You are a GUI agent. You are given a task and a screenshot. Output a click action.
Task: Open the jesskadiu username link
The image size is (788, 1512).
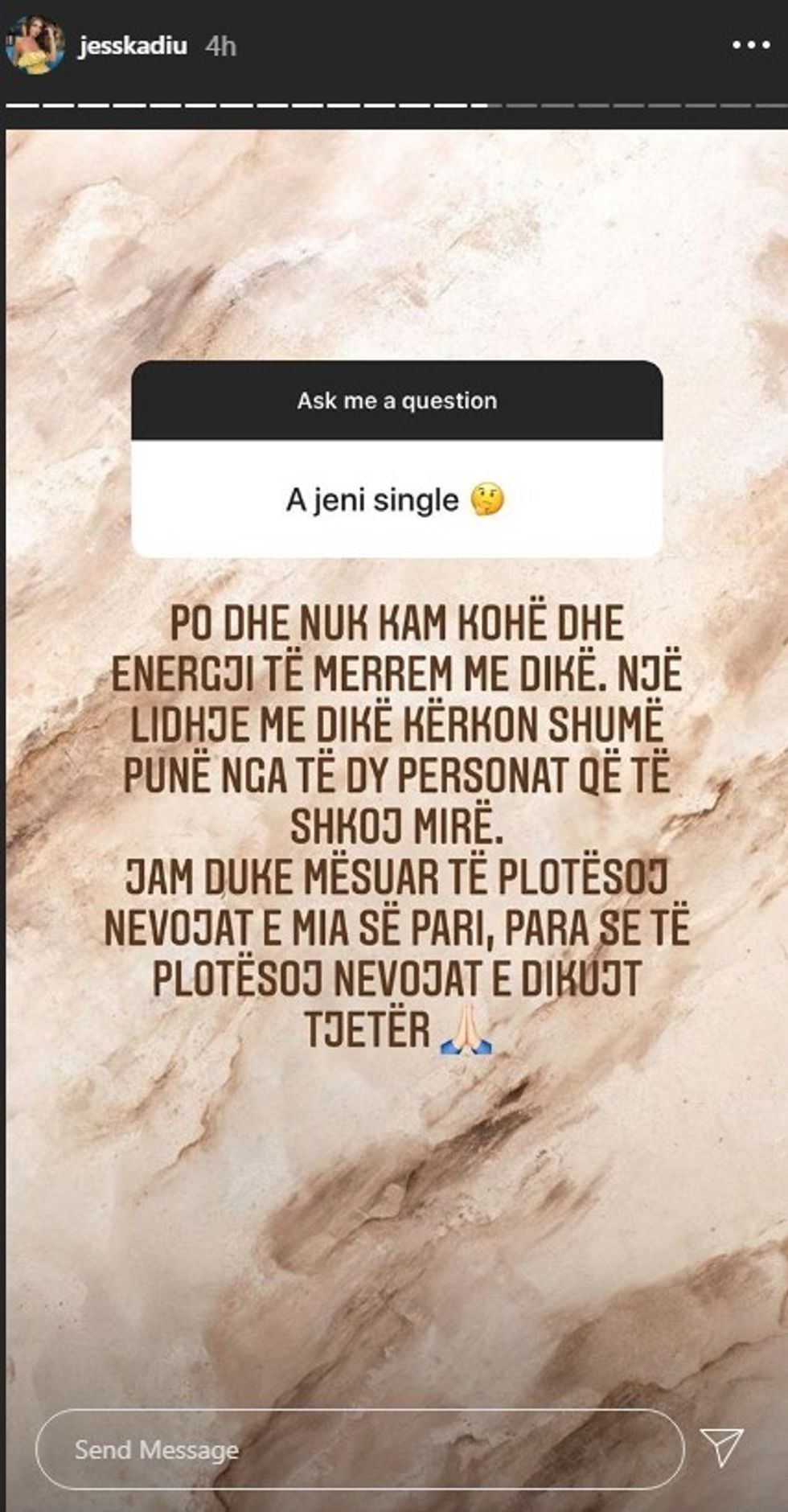click(133, 46)
